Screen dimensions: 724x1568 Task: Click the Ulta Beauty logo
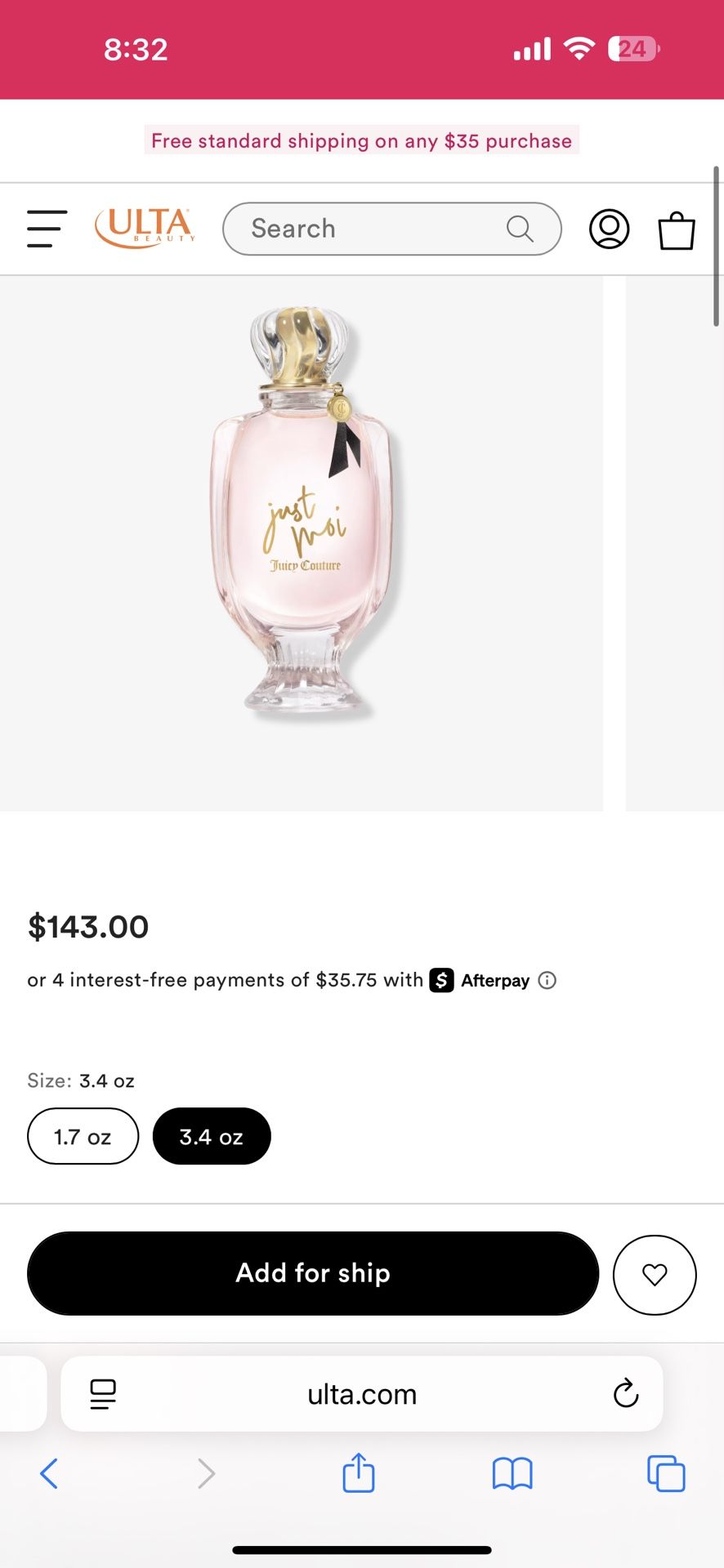tap(144, 229)
